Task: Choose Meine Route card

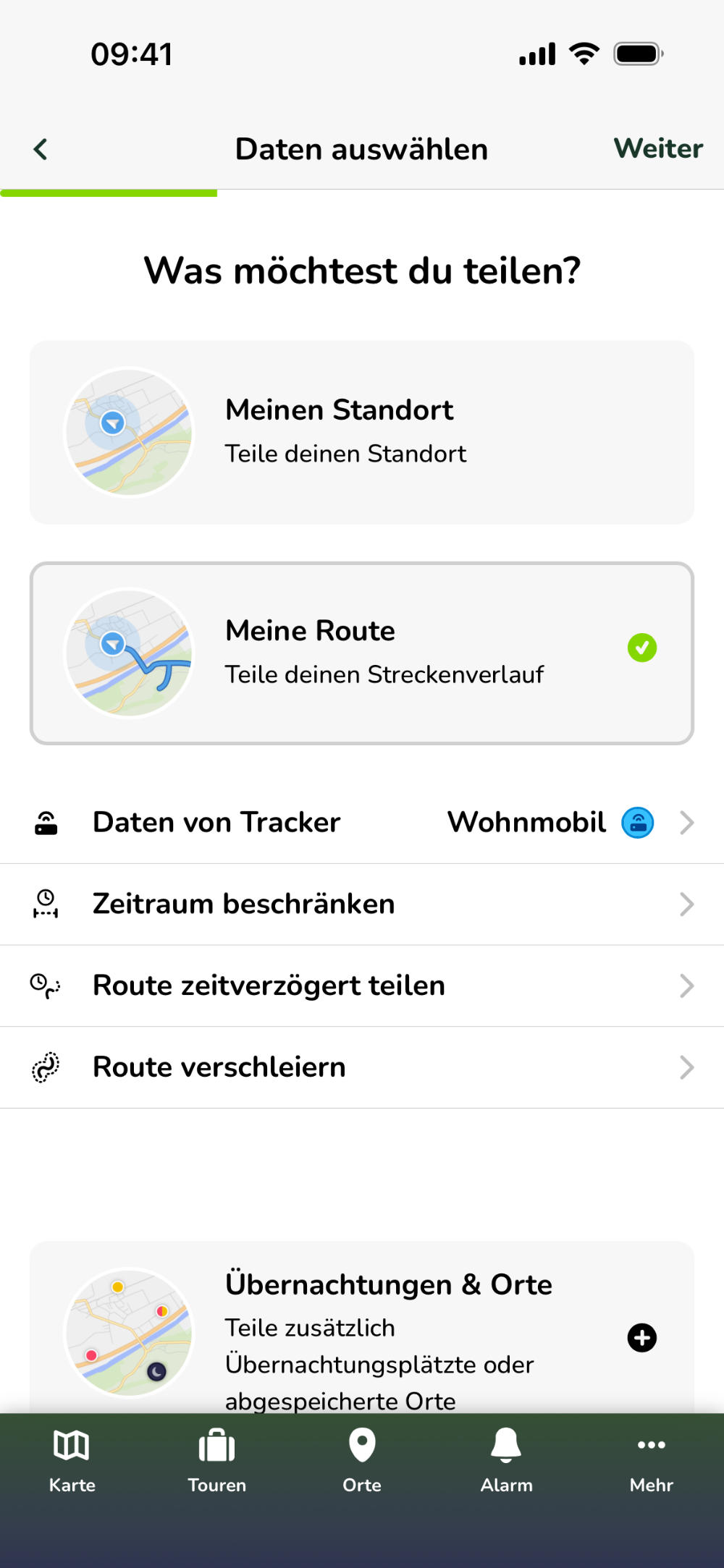Action: pos(361,653)
